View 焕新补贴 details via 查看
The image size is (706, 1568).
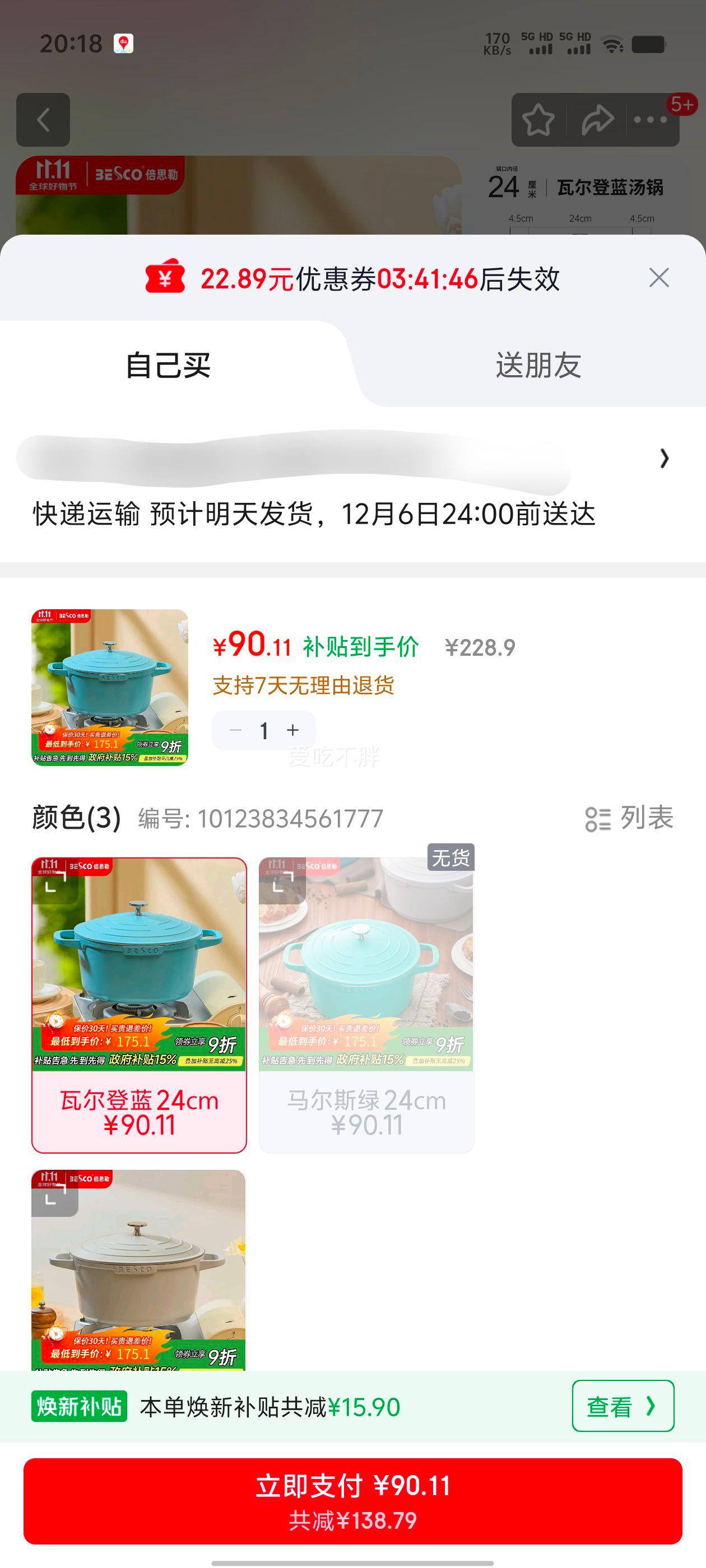(x=622, y=1406)
